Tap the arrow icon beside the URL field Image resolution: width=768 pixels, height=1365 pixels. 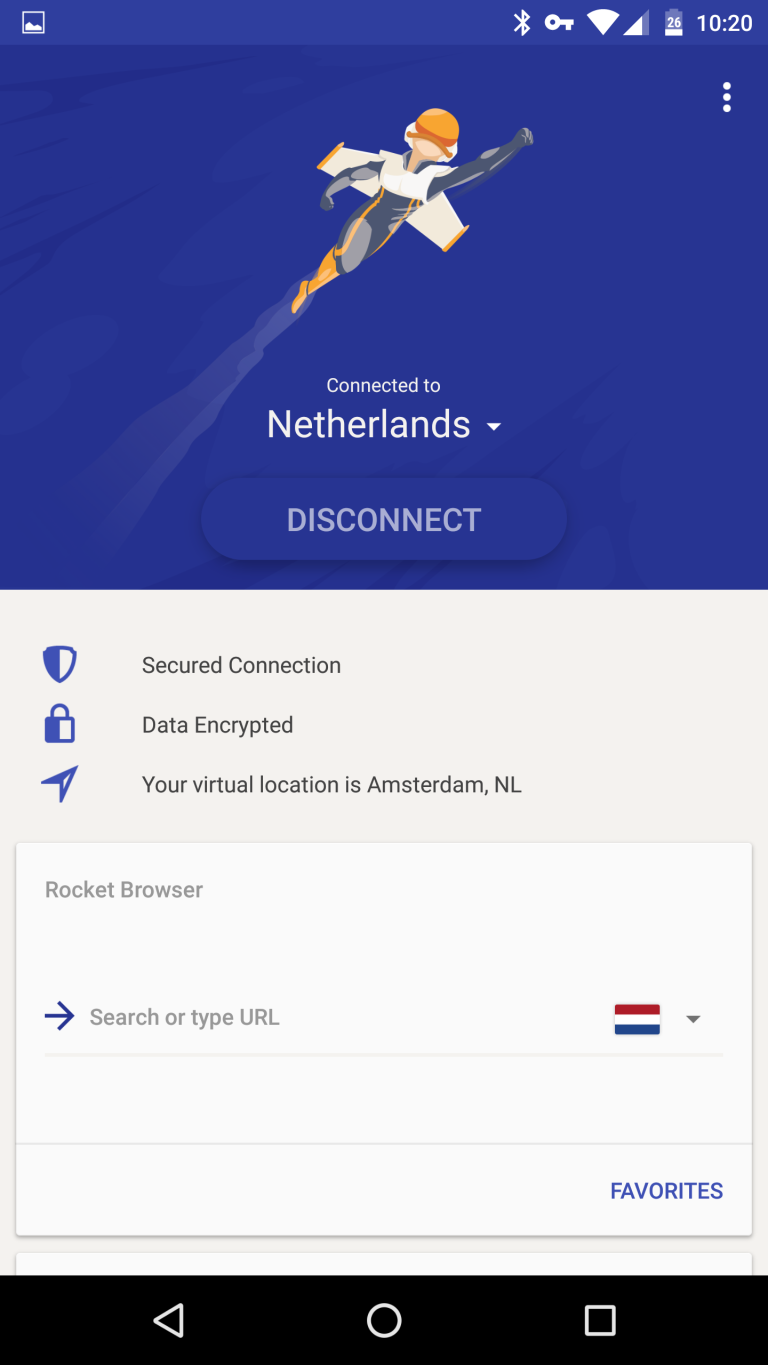click(60, 1017)
